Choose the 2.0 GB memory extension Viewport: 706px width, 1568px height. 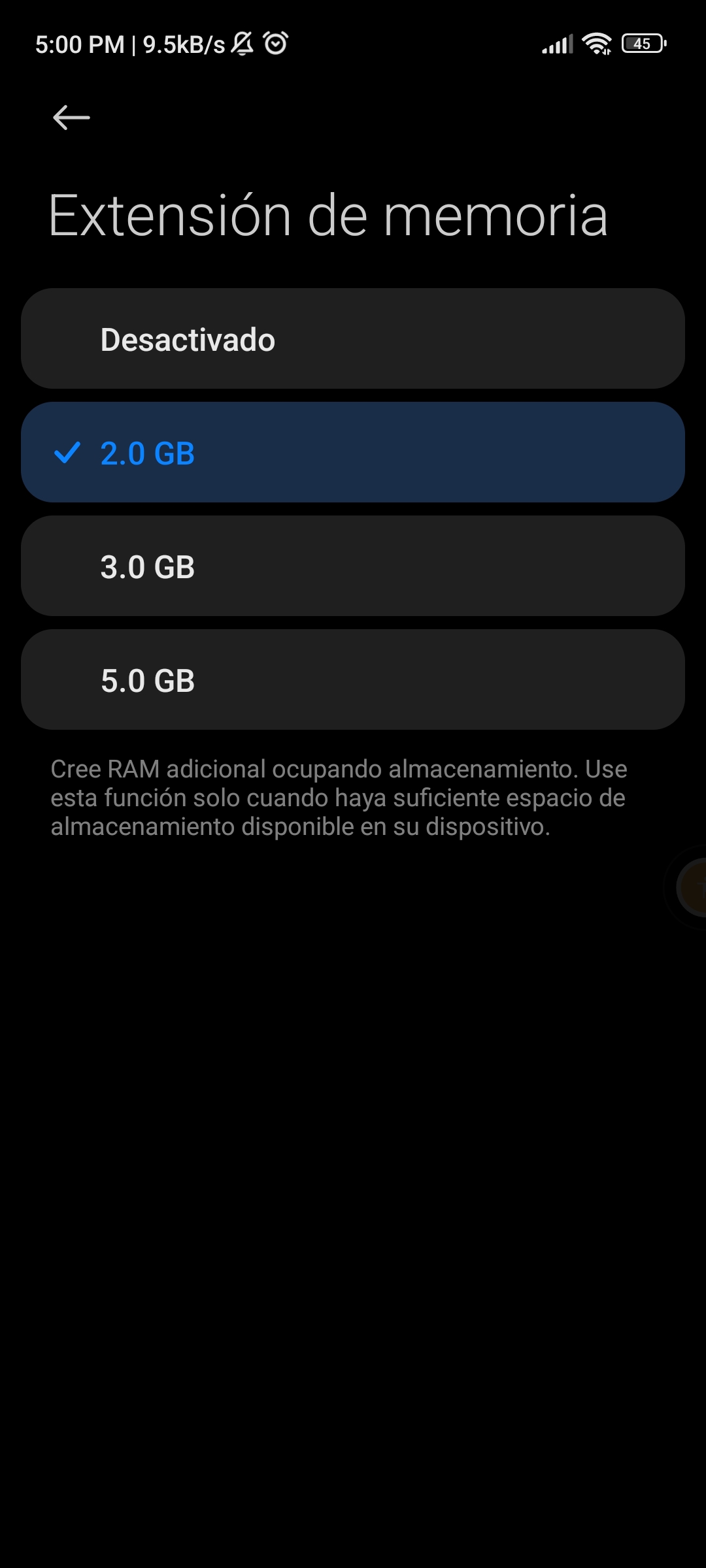(x=352, y=453)
